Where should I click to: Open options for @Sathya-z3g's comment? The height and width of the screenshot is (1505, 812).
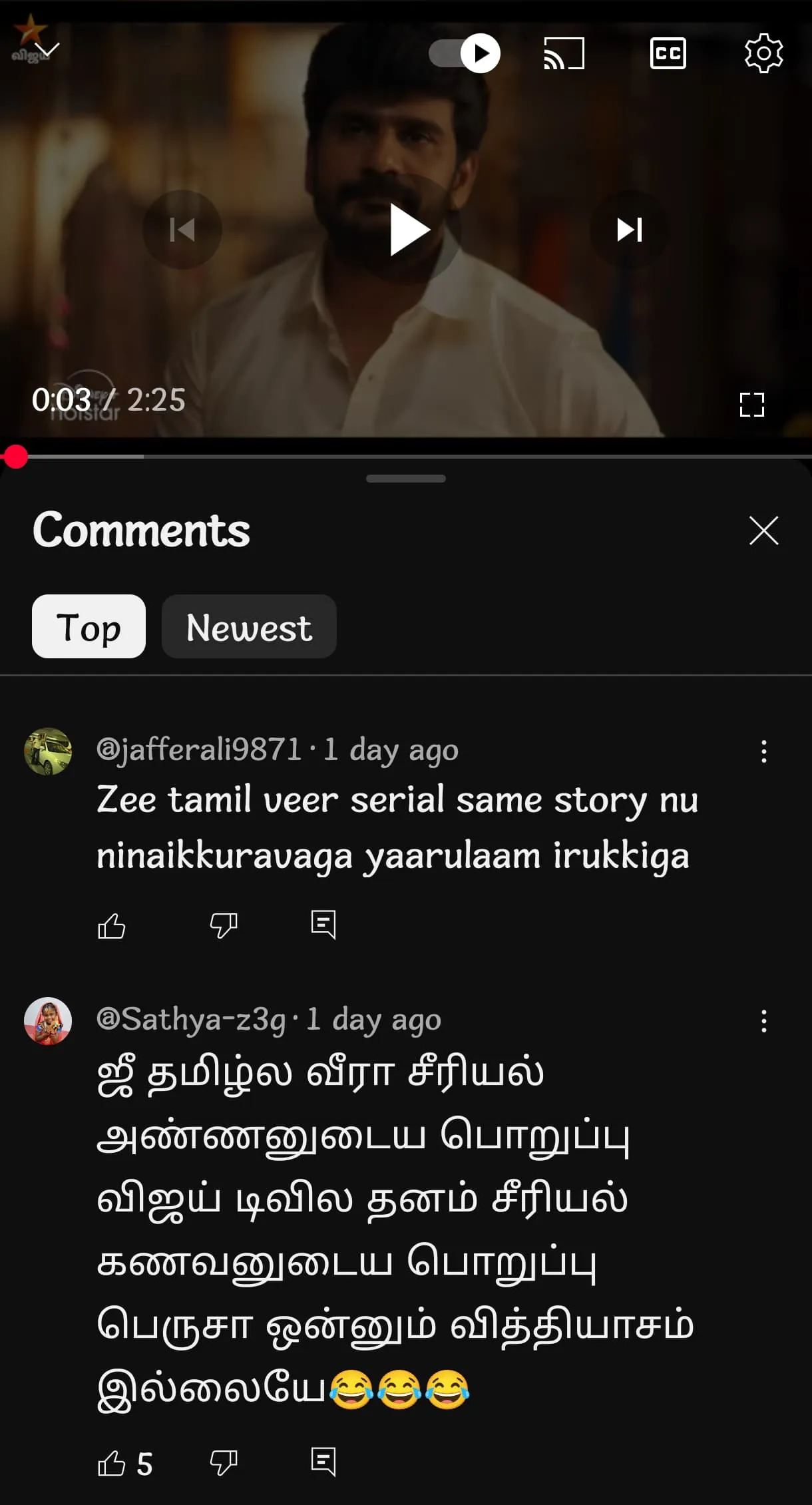click(763, 1021)
